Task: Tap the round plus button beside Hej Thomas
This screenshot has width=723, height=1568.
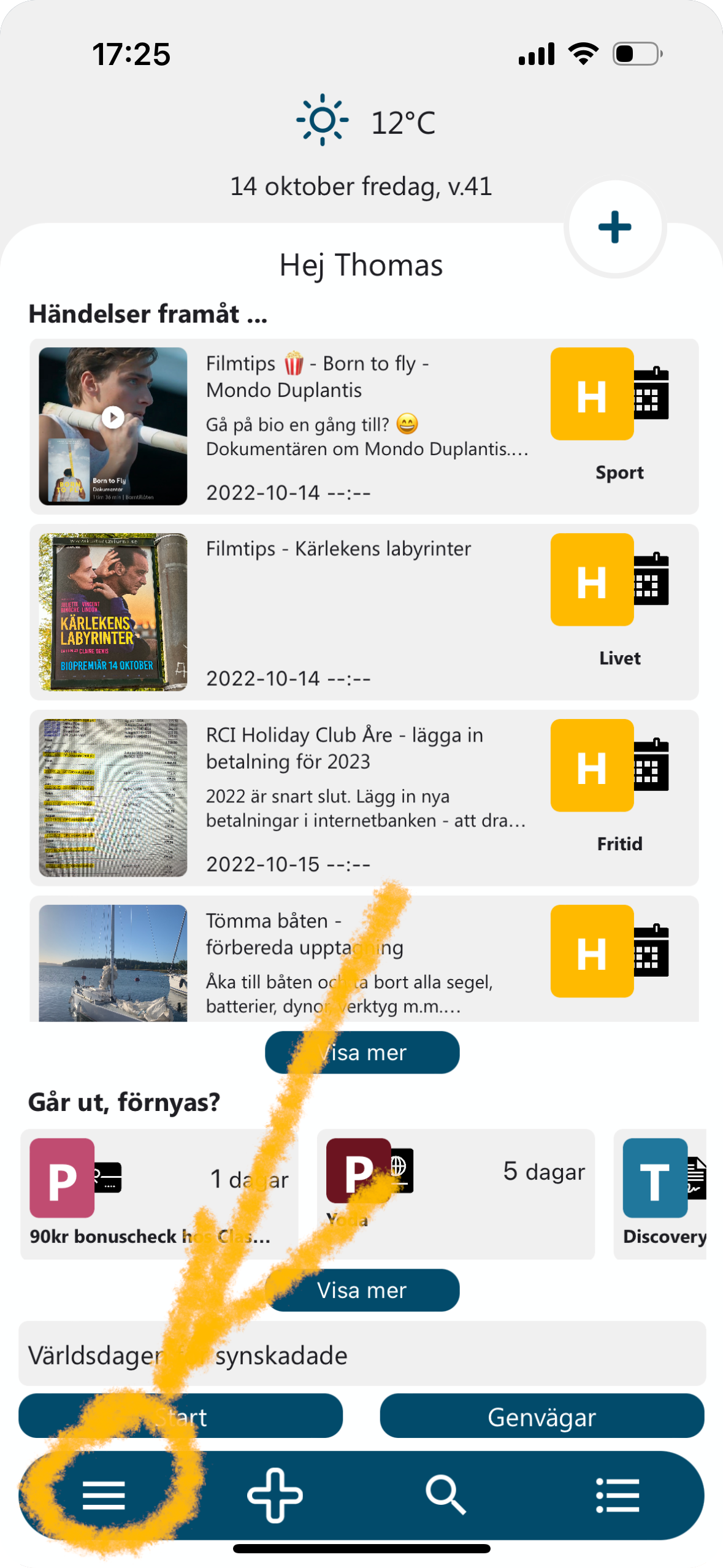Action: [614, 228]
